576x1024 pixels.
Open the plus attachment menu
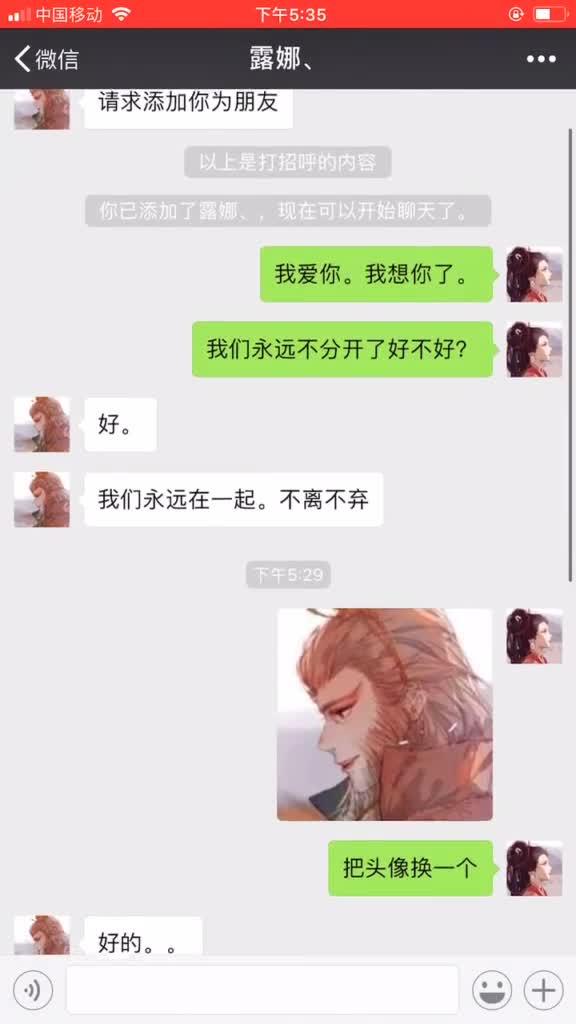(543, 990)
